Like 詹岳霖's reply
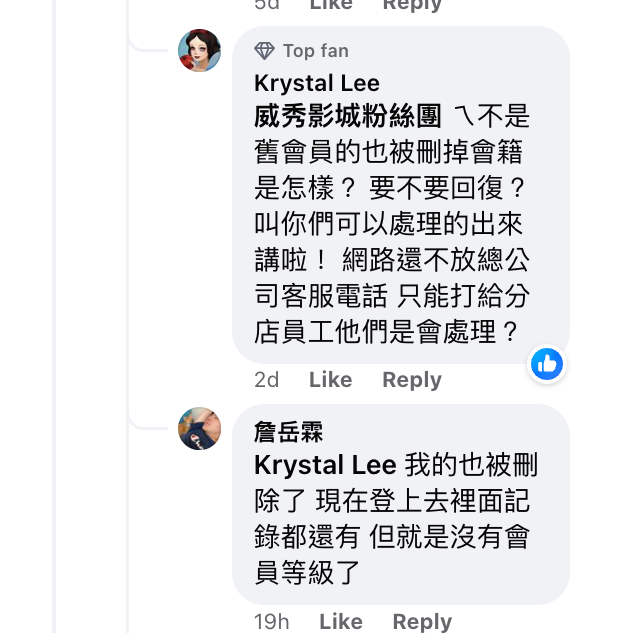 point(340,622)
